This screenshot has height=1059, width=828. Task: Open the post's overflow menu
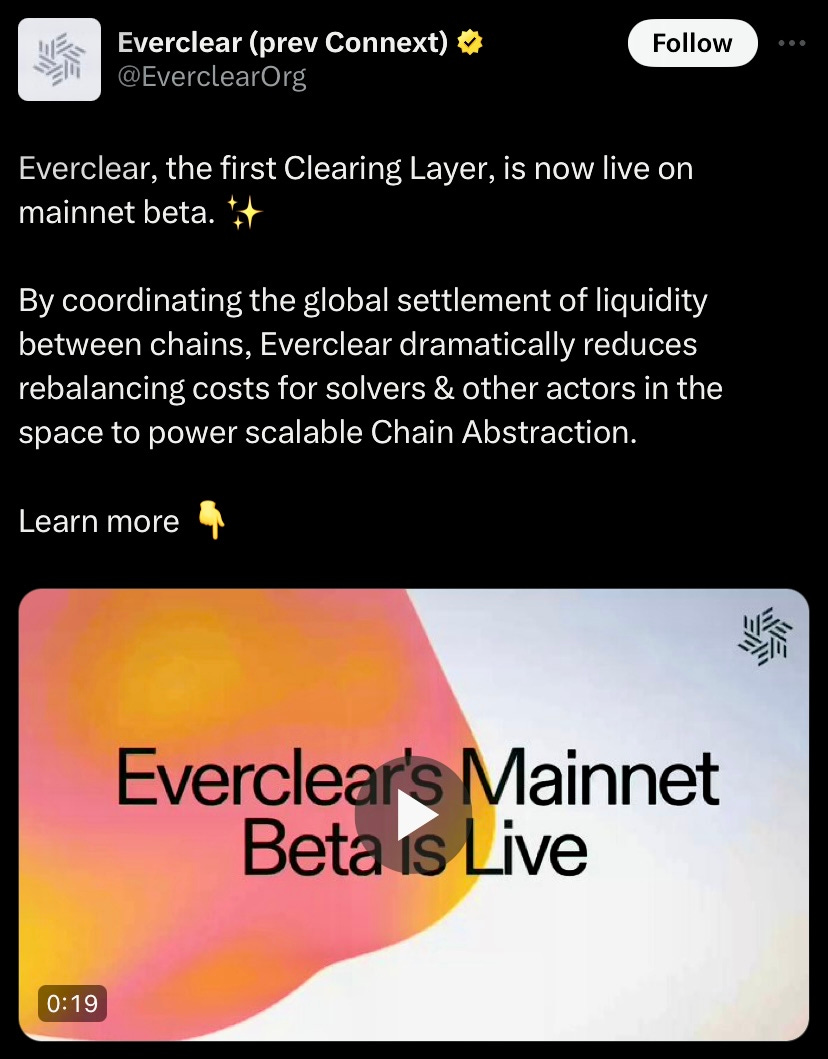[x=791, y=43]
